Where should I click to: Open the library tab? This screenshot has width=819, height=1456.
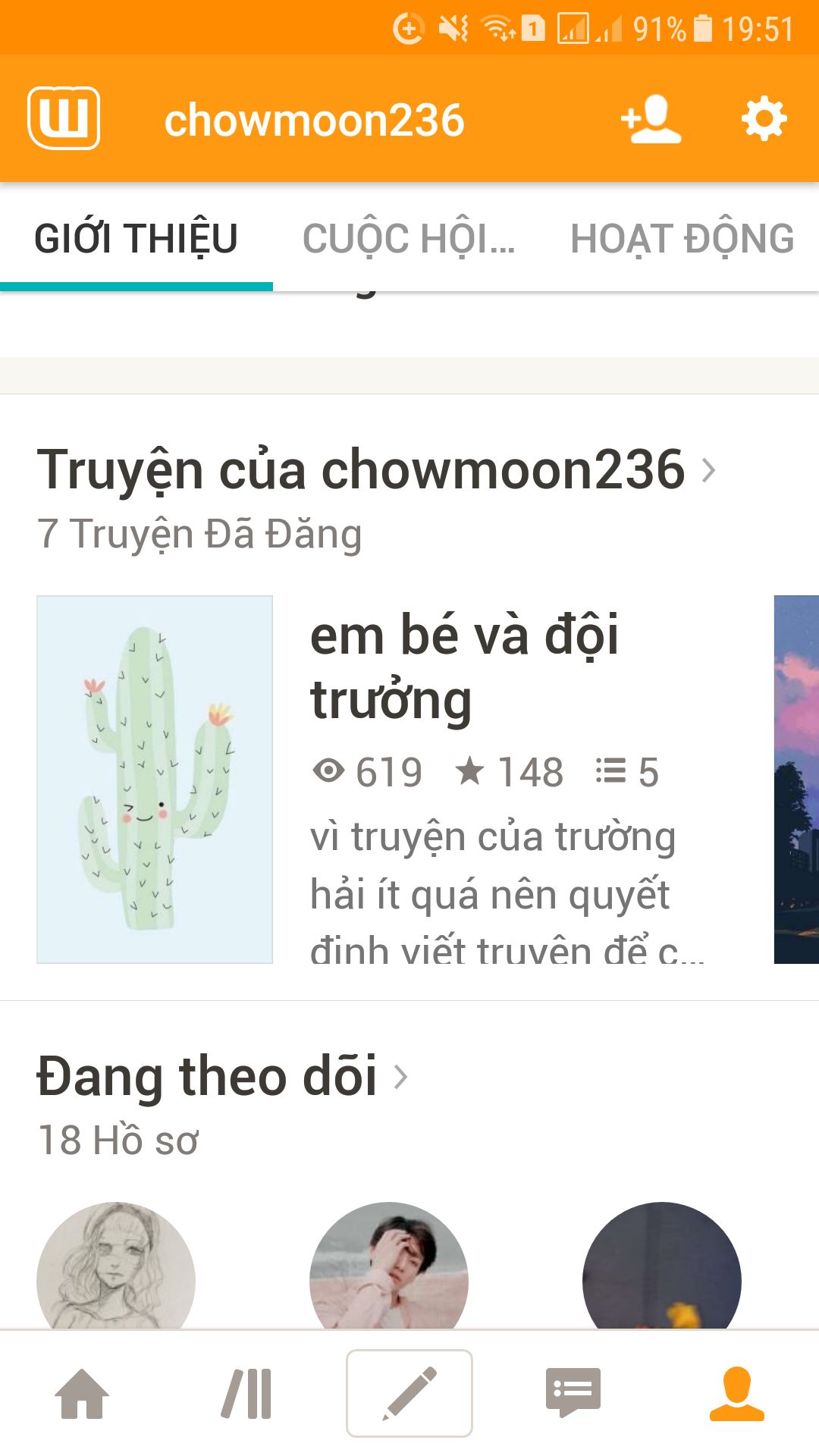(246, 1394)
